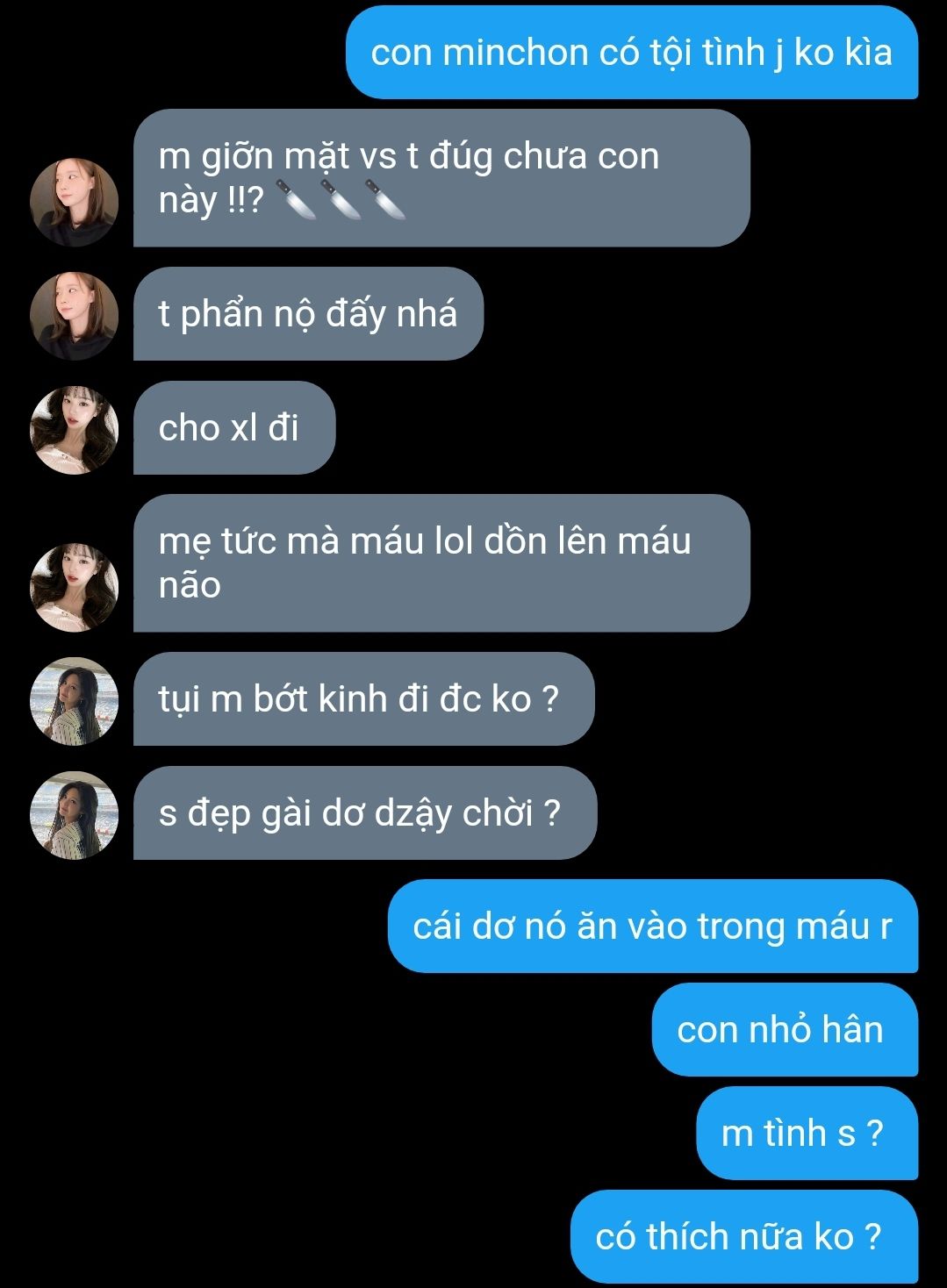Open profile photo beside "s đẹp gài dơ" message
Screen dimensions: 947x1288
74,815
